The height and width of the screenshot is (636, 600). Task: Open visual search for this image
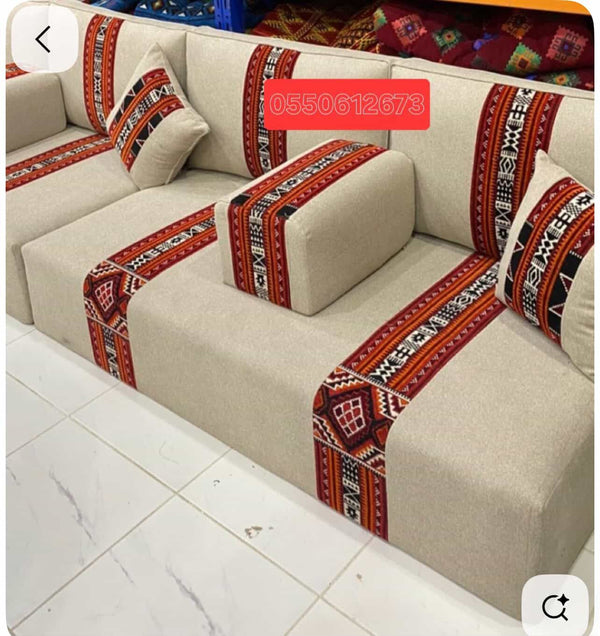554,606
